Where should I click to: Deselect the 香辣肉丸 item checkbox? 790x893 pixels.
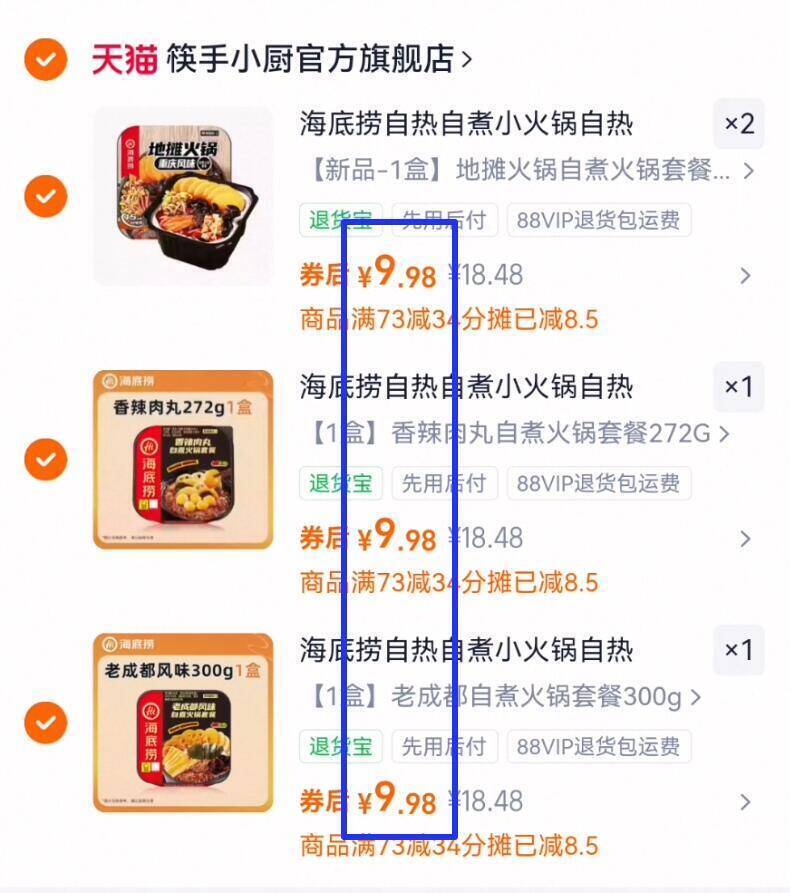45,460
